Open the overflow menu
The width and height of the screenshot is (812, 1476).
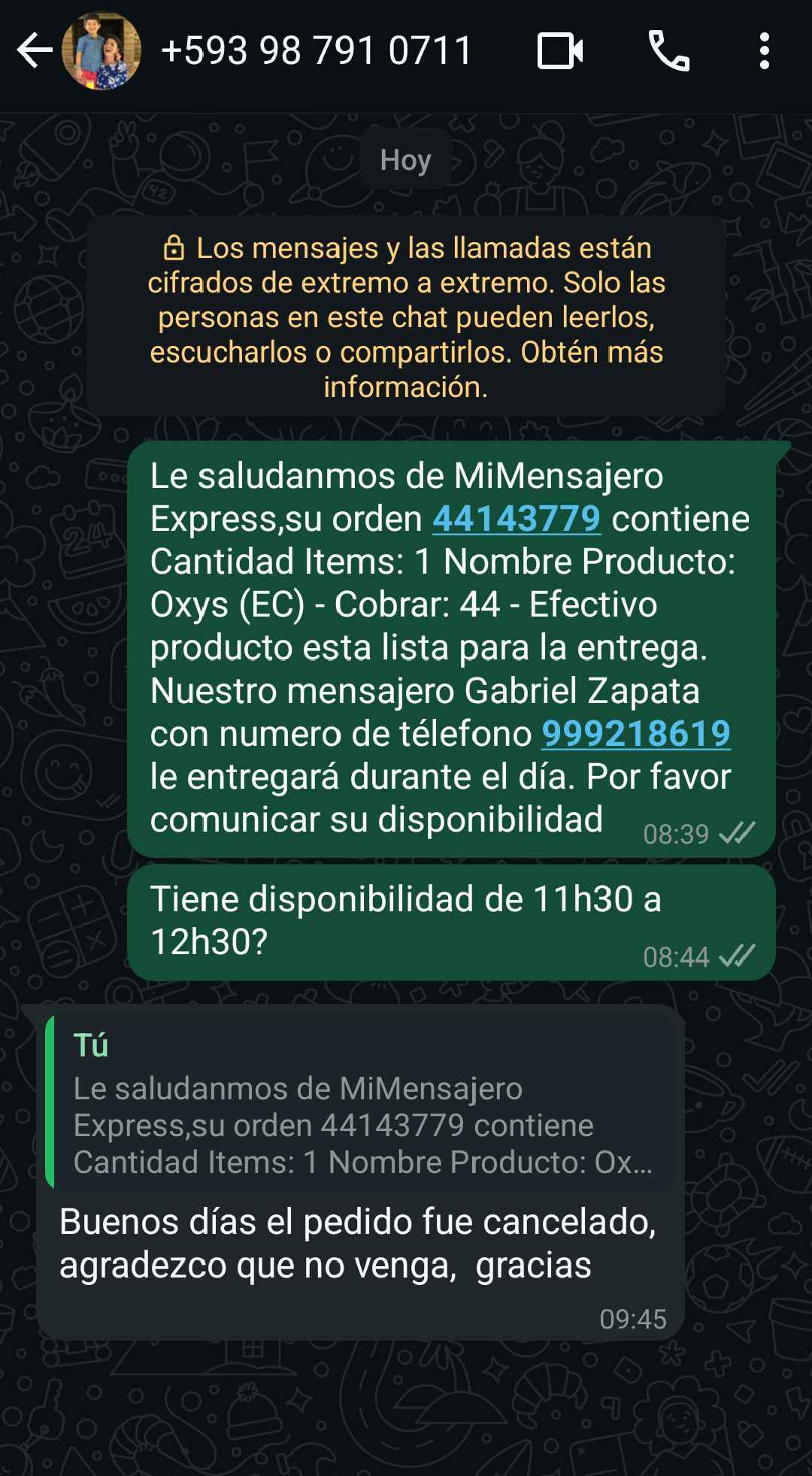764,52
